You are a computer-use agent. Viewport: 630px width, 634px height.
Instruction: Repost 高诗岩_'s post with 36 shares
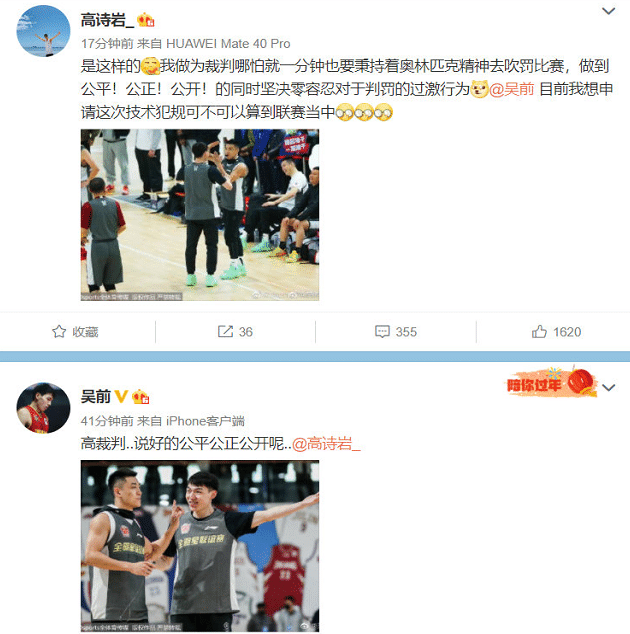click(x=235, y=332)
